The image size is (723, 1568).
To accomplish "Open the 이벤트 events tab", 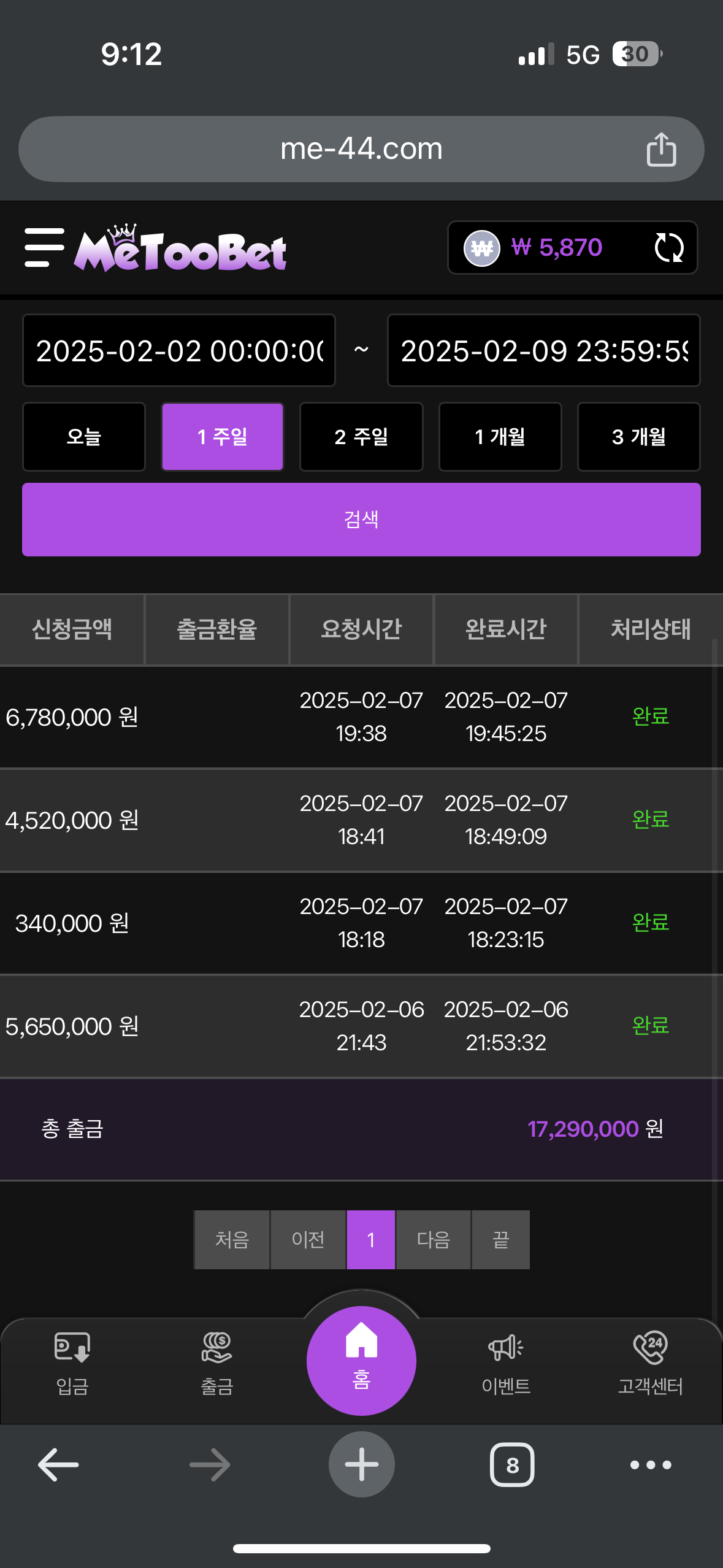I will (x=506, y=1364).
